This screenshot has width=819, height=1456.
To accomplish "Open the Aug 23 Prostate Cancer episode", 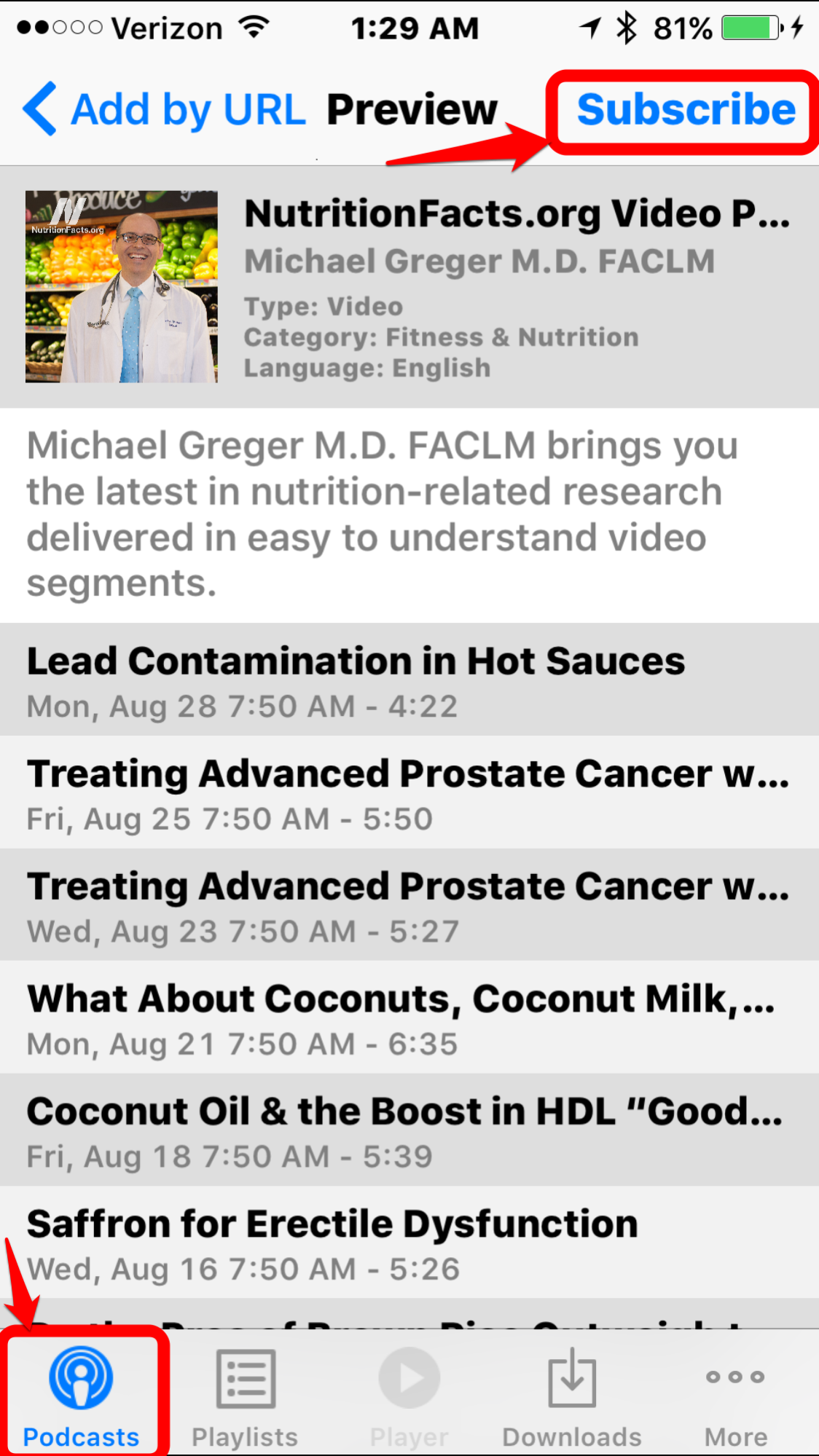I will click(408, 905).
